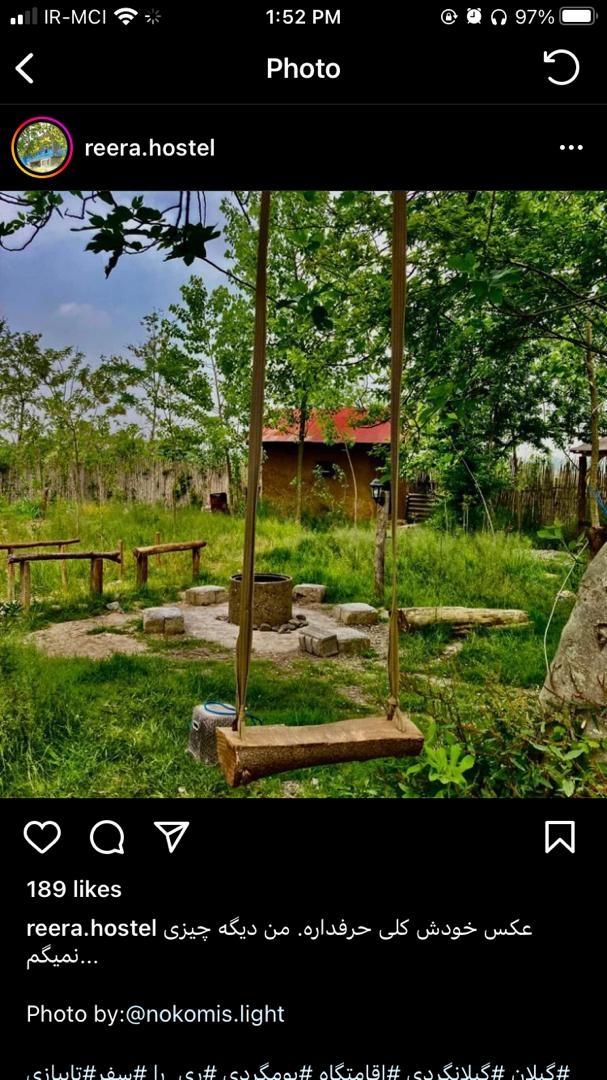Share the post via paper plane icon

[171, 837]
